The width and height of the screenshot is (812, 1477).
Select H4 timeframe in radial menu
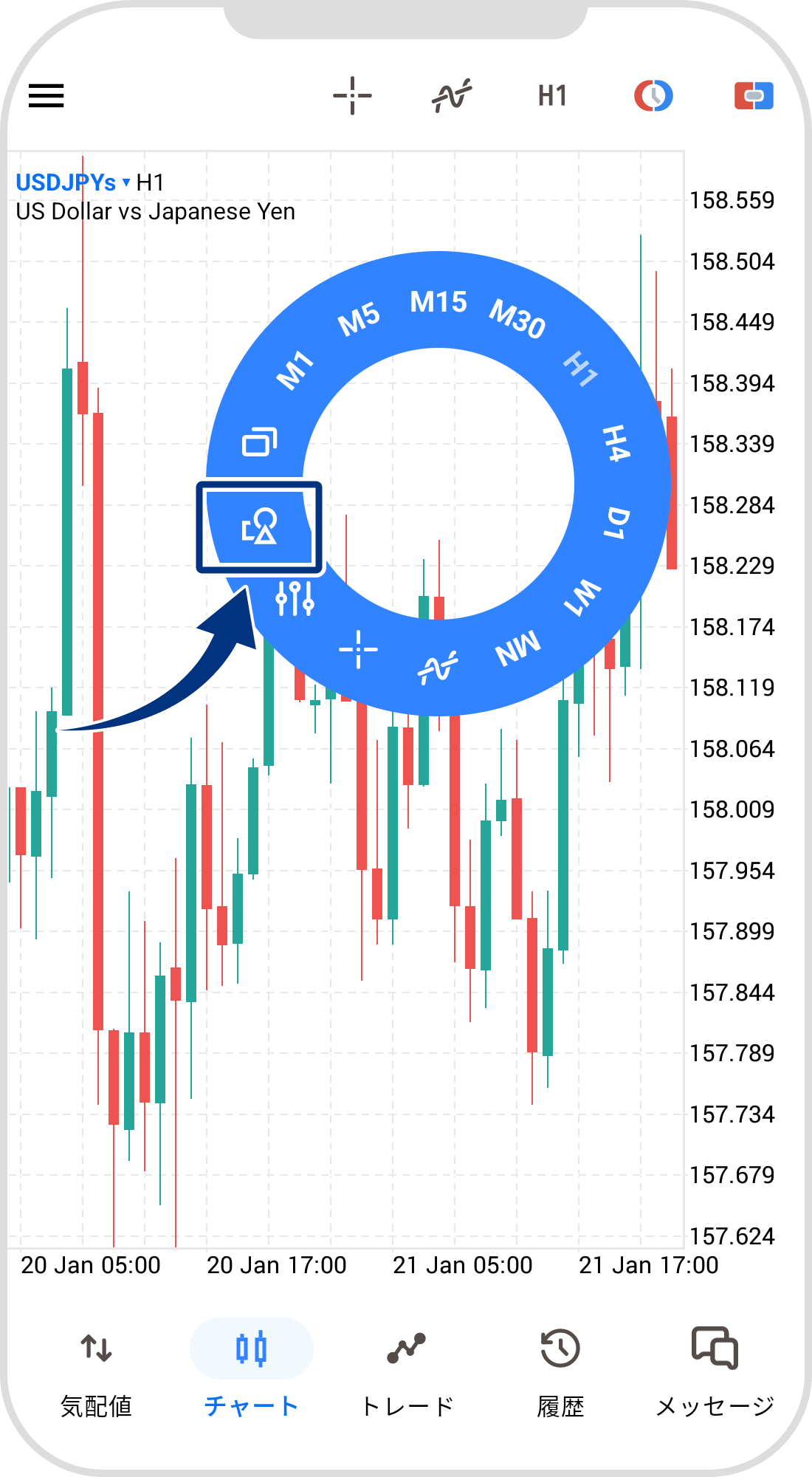[616, 443]
